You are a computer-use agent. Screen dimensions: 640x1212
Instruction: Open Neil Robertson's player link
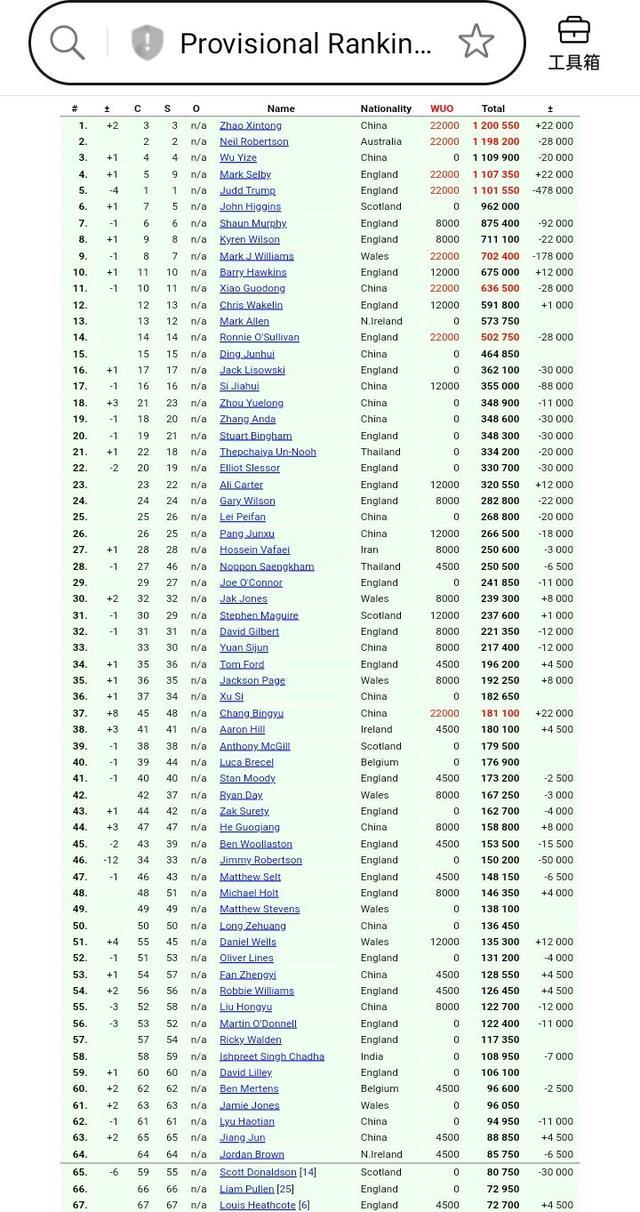click(254, 141)
